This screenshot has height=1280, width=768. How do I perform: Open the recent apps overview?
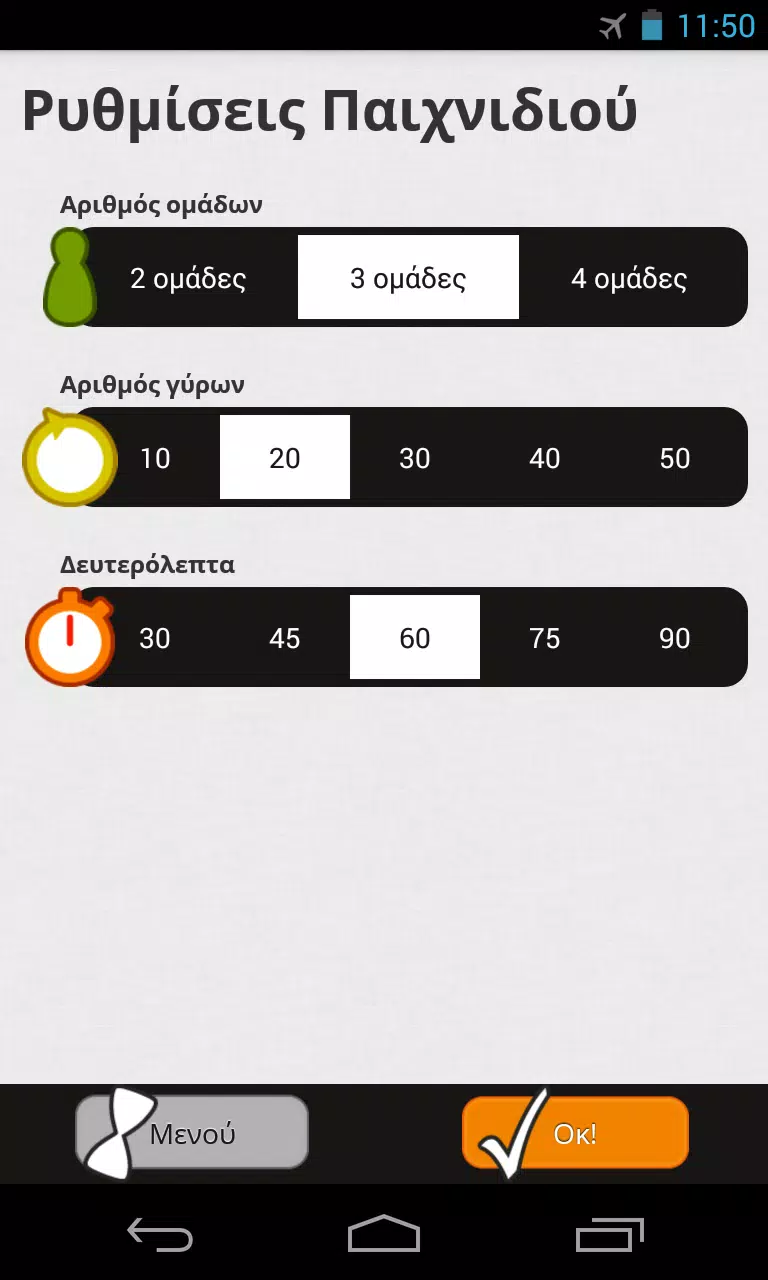[609, 1235]
